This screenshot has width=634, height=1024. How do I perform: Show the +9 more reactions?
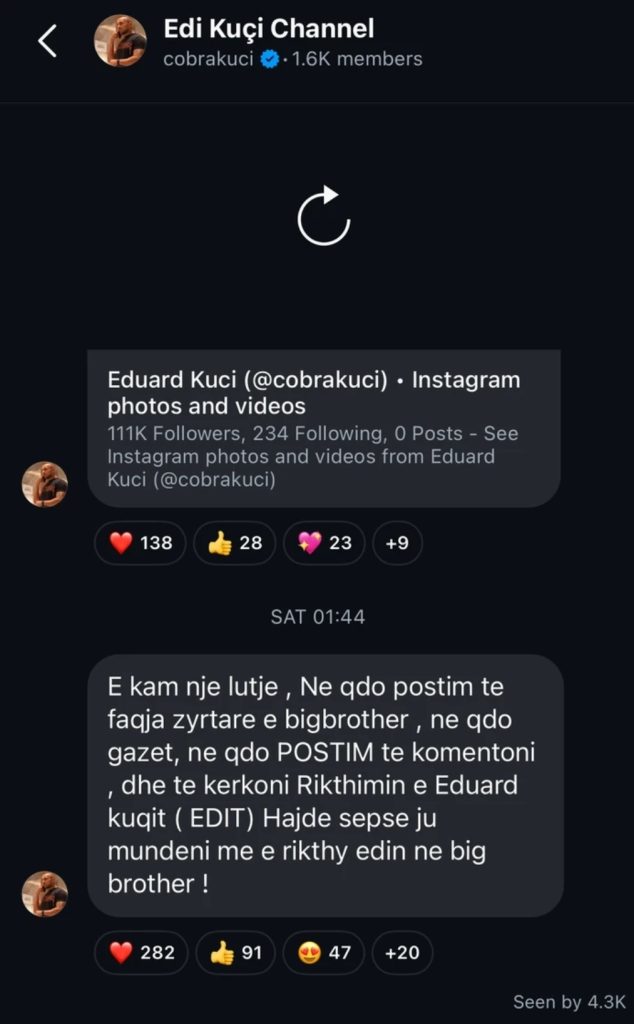click(x=397, y=543)
